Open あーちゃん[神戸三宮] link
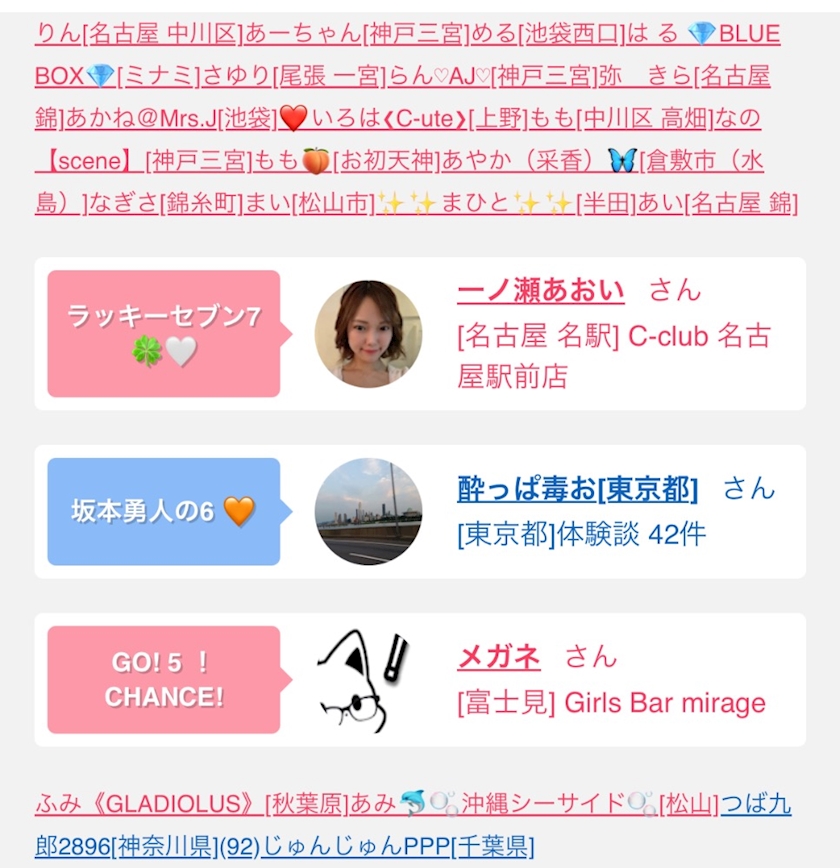The width and height of the screenshot is (840, 868). coord(354,34)
